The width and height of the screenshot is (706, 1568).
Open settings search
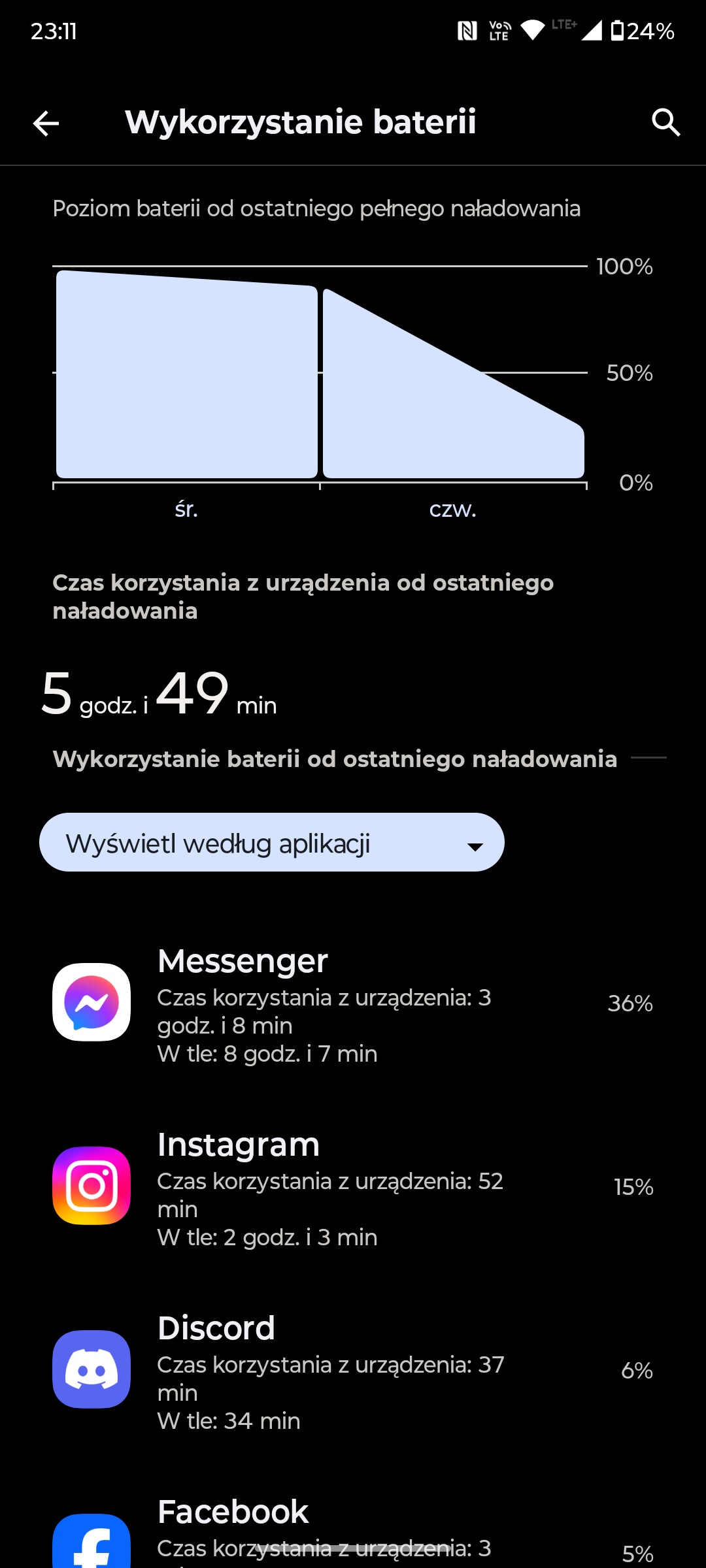click(665, 123)
